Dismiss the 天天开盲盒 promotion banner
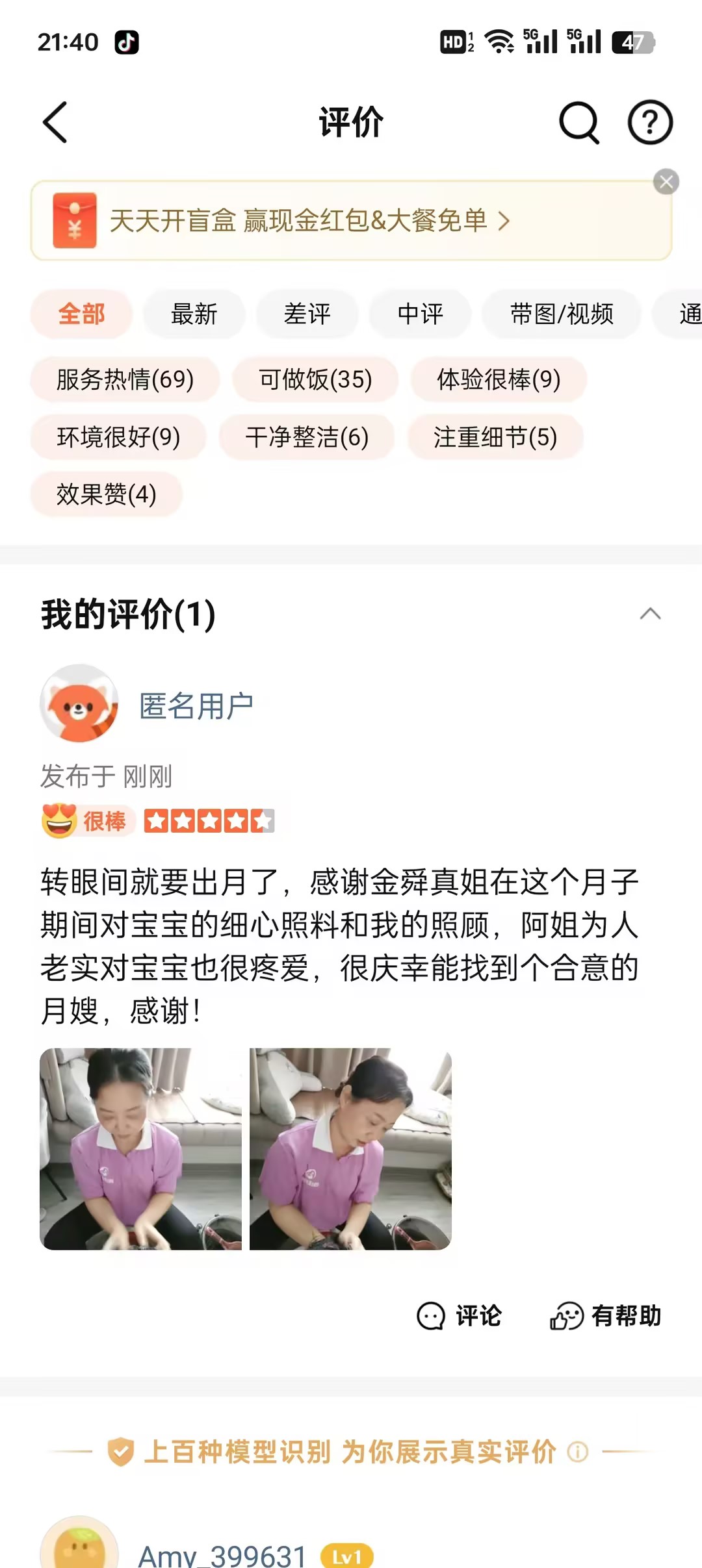 [x=666, y=182]
